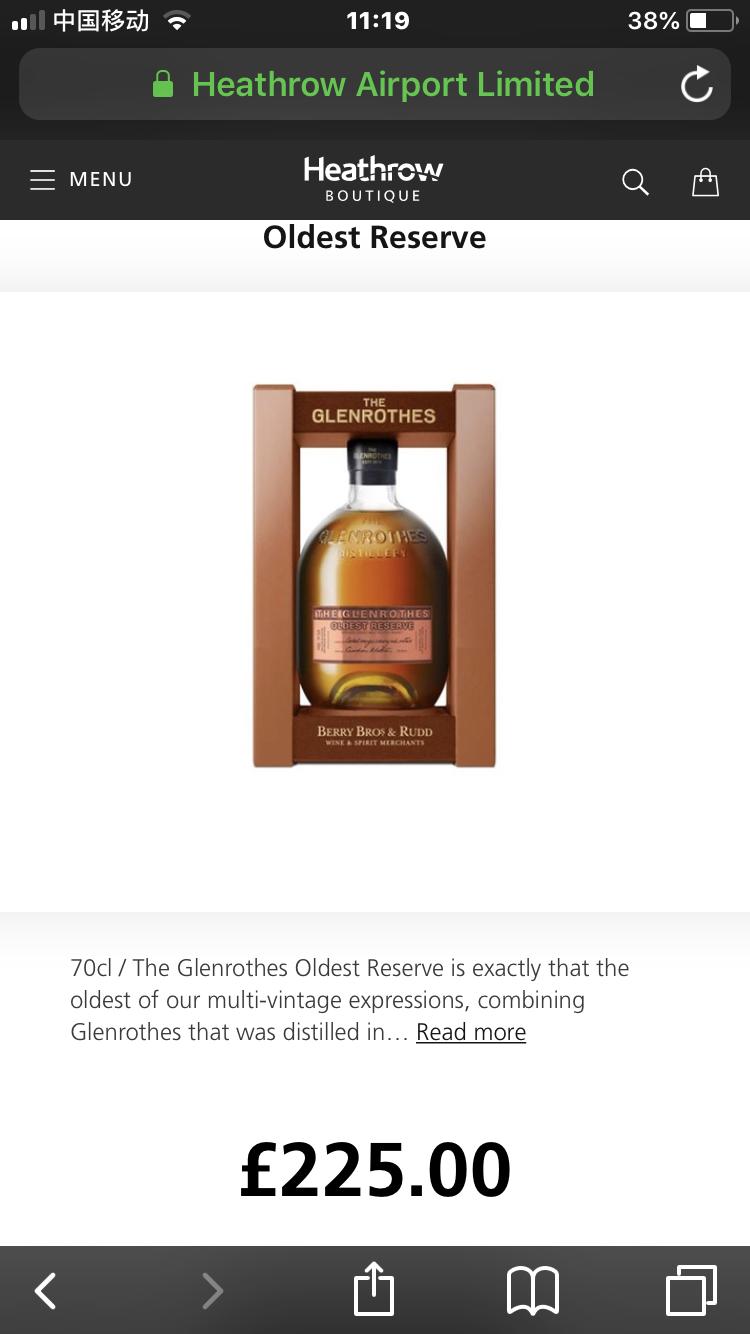Expand description via Read more
This screenshot has height=1334, width=750.
click(x=471, y=1032)
